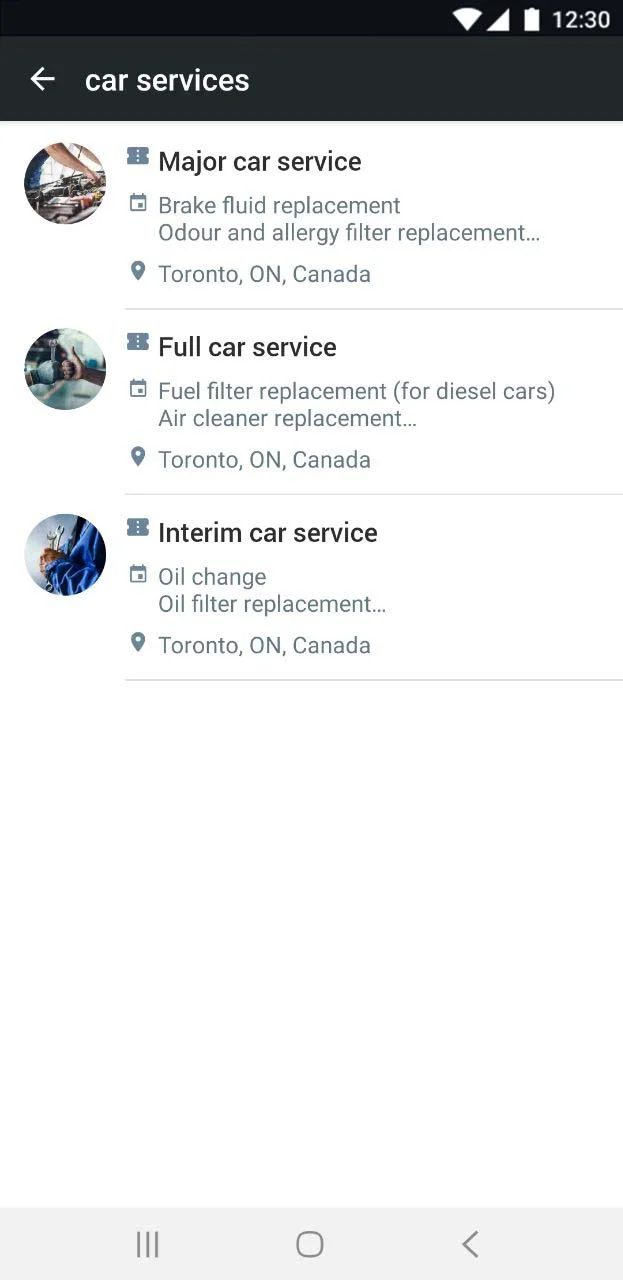Screen dimensions: 623x1280
Task: View the Interim car service details
Action: click(267, 533)
